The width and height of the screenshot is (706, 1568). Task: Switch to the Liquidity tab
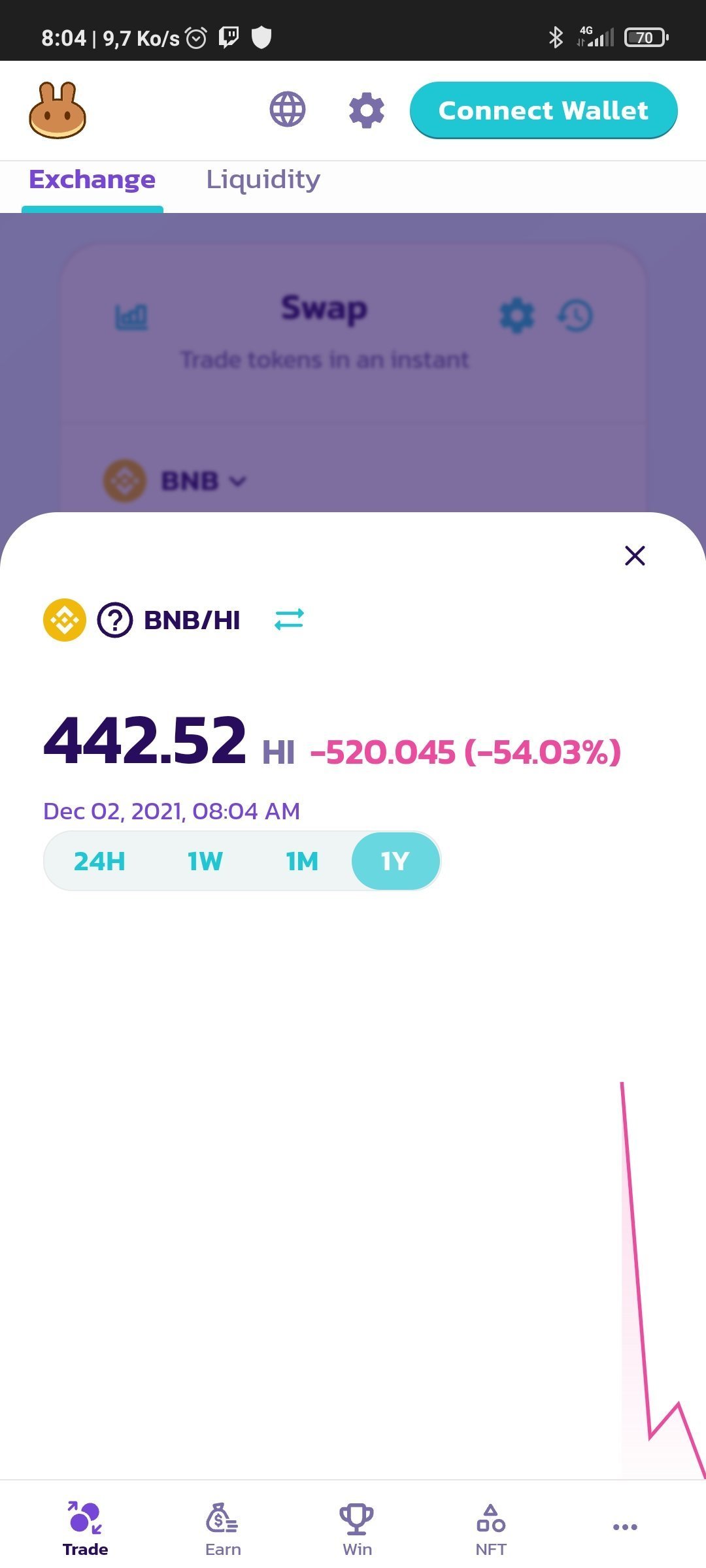(x=263, y=180)
